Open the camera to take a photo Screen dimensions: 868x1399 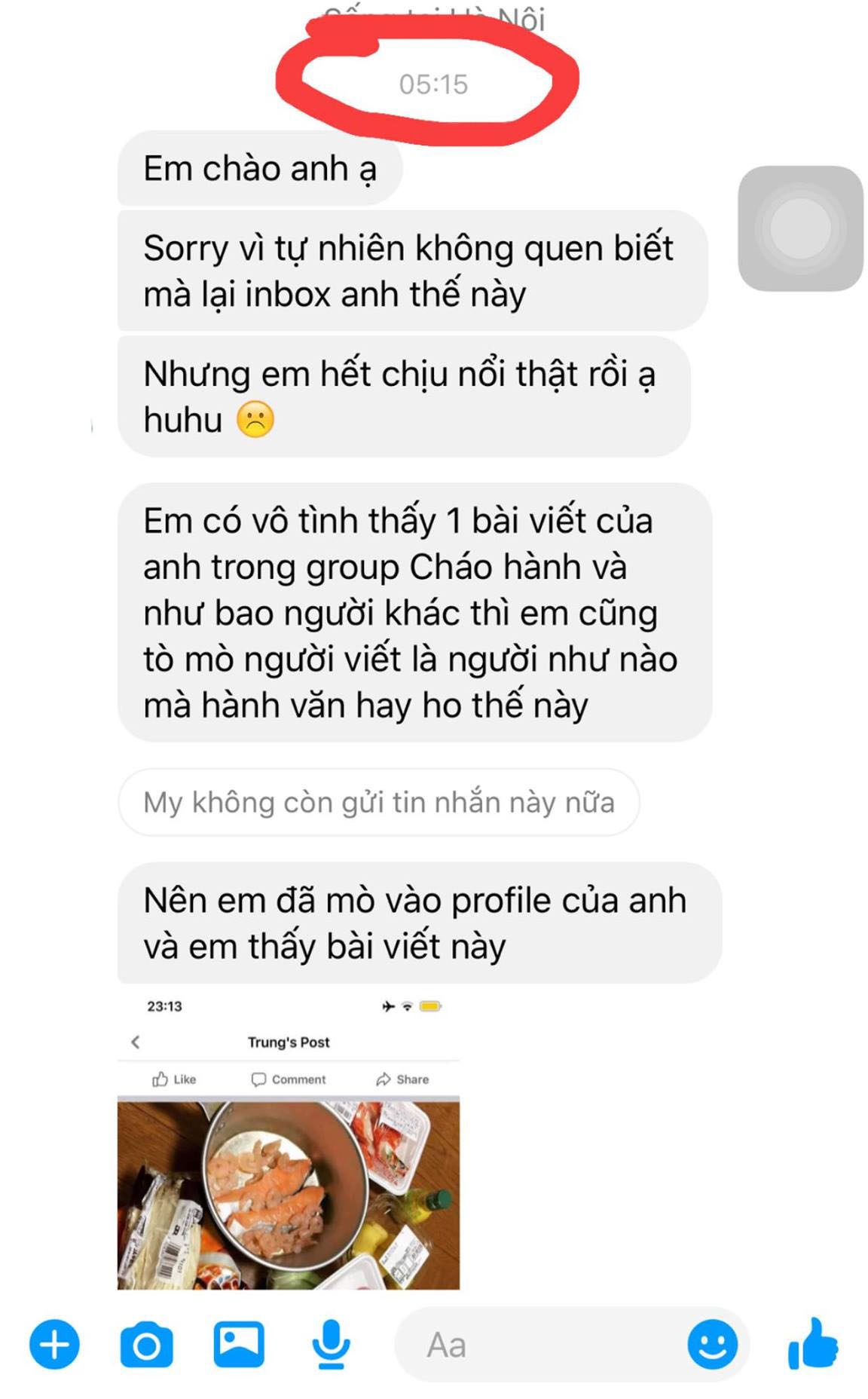point(146,1344)
